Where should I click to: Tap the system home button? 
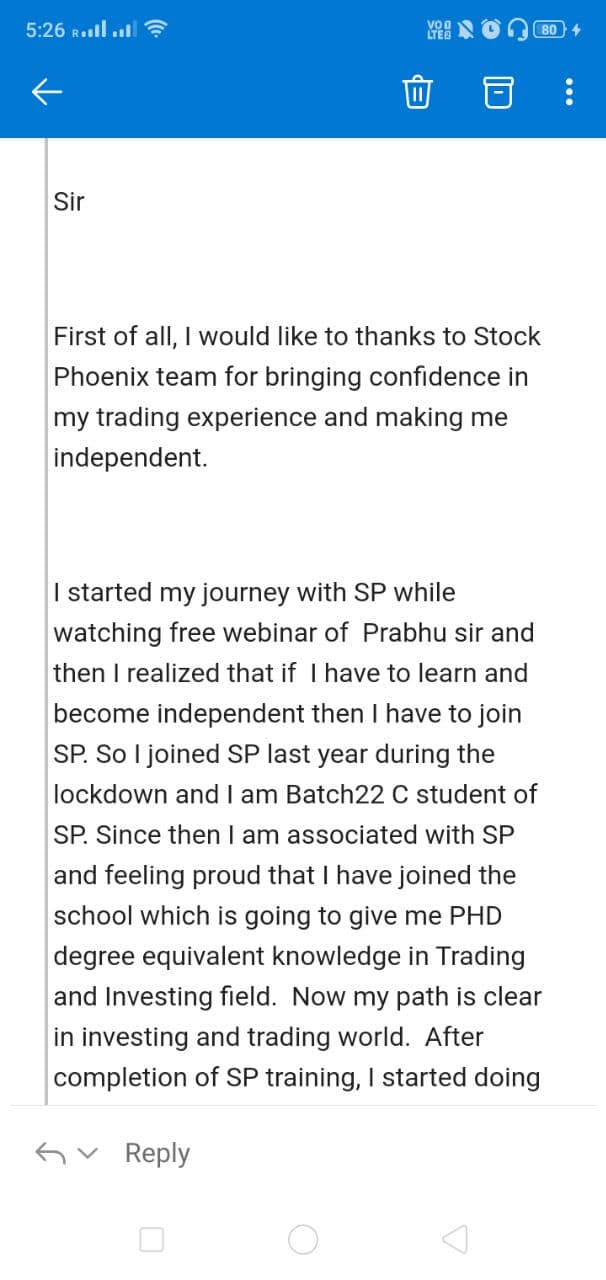coord(303,1240)
